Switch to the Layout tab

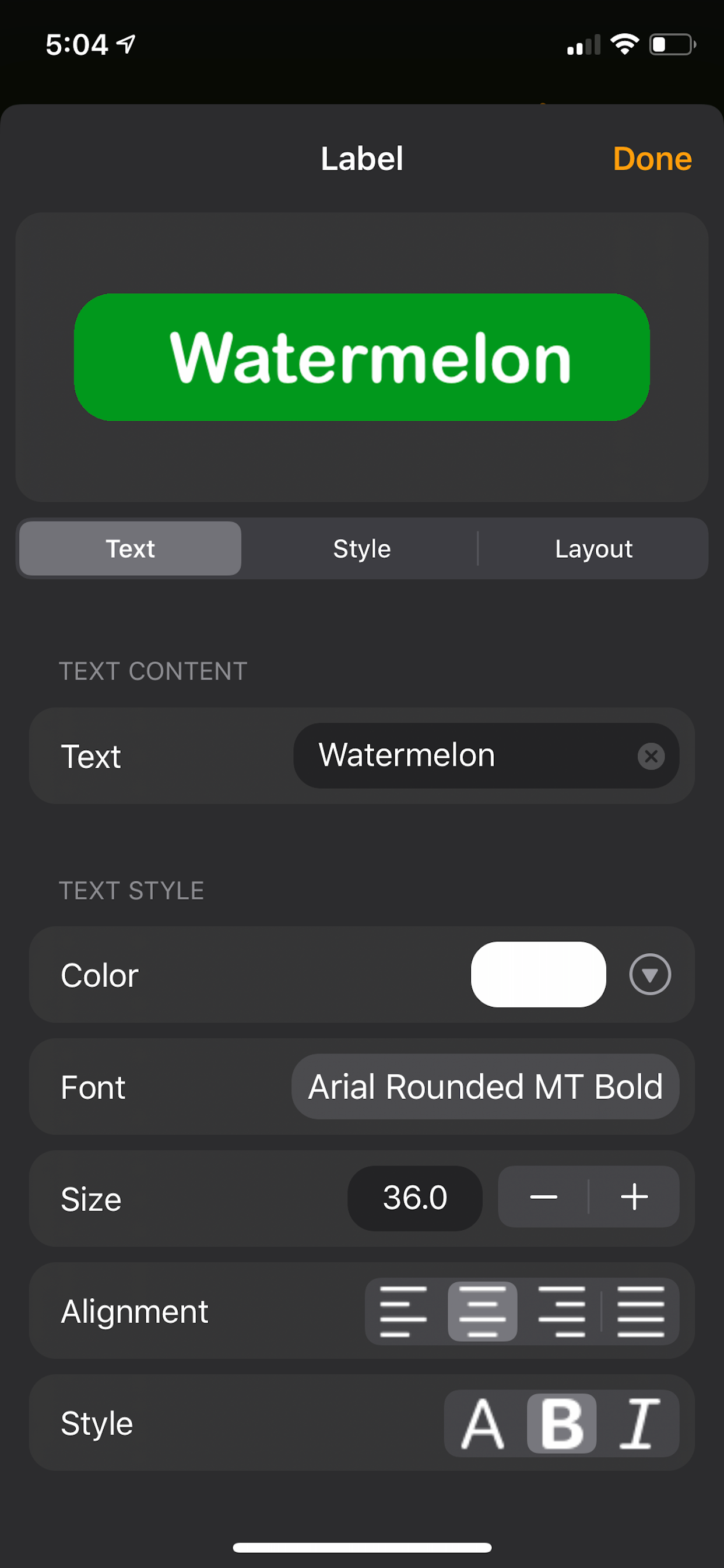pyautogui.click(x=594, y=548)
